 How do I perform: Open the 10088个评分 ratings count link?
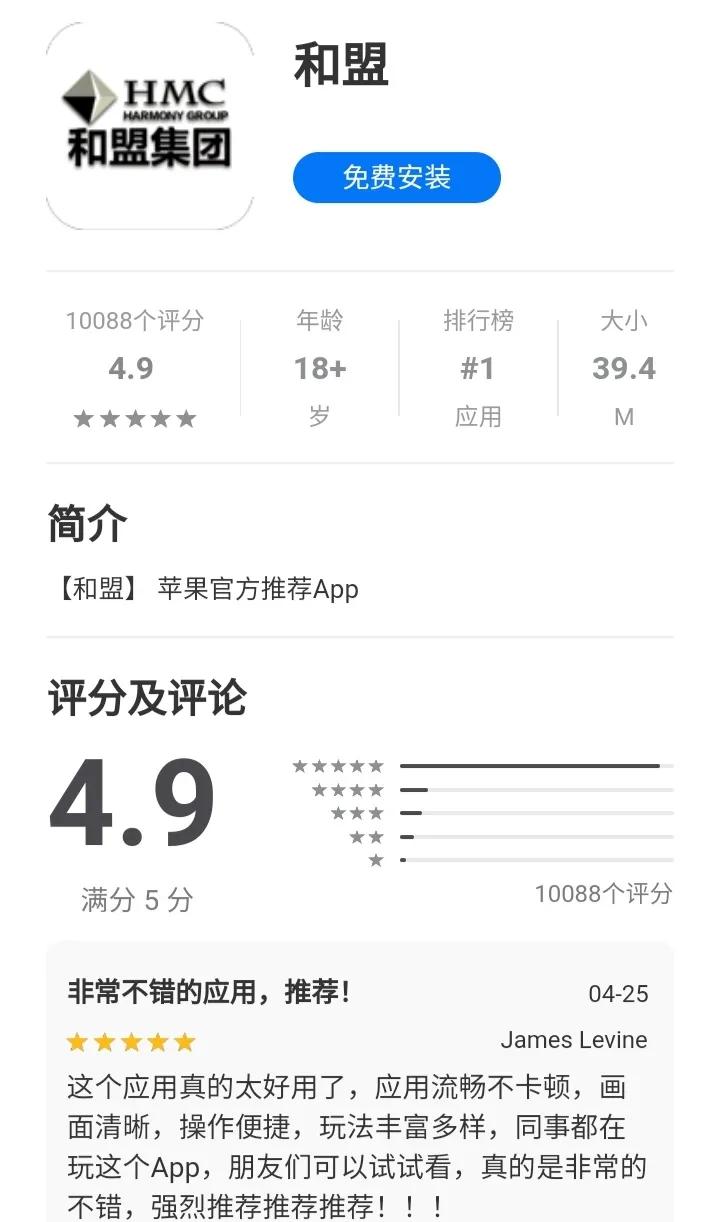click(134, 321)
